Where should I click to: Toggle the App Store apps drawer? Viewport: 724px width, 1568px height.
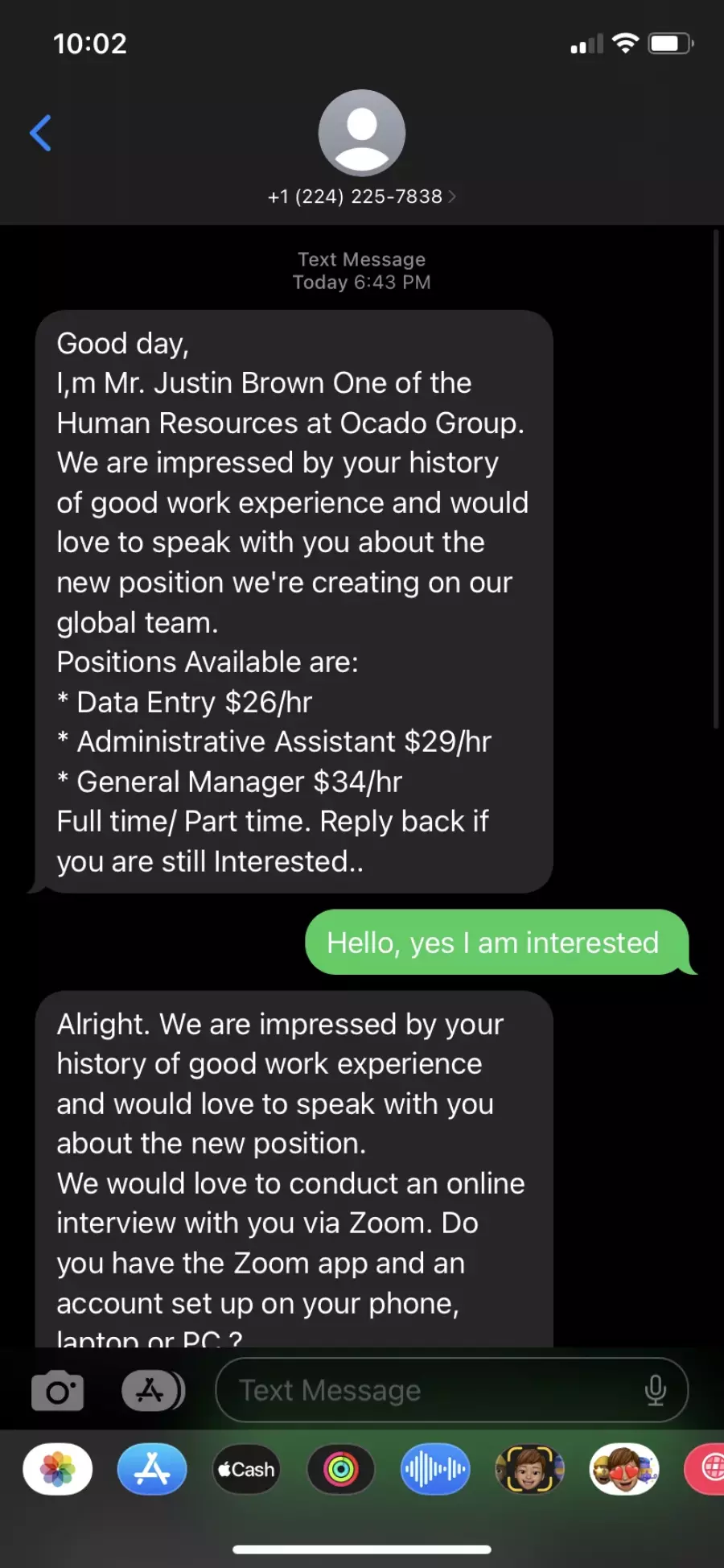click(153, 1391)
